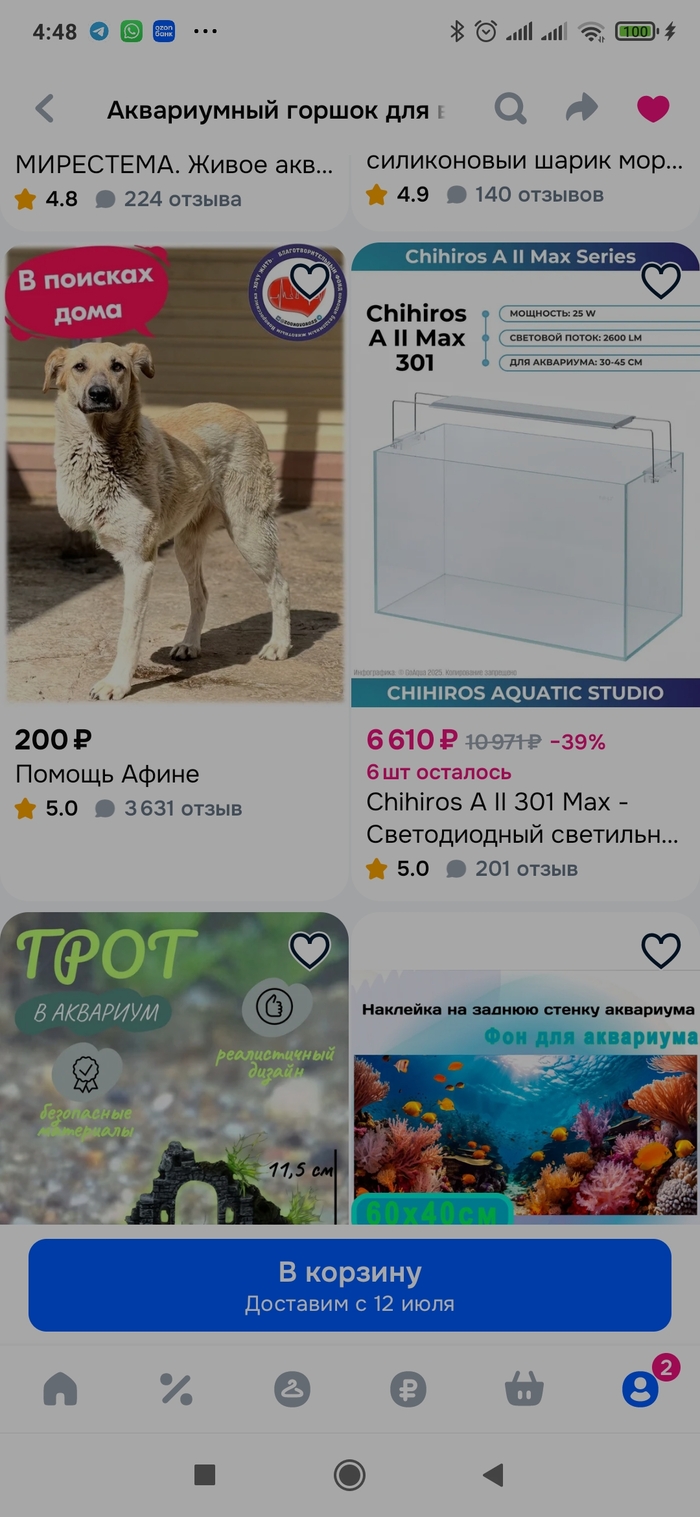Open the search magnifier icon
Image resolution: width=700 pixels, height=1517 pixels.
[510, 109]
